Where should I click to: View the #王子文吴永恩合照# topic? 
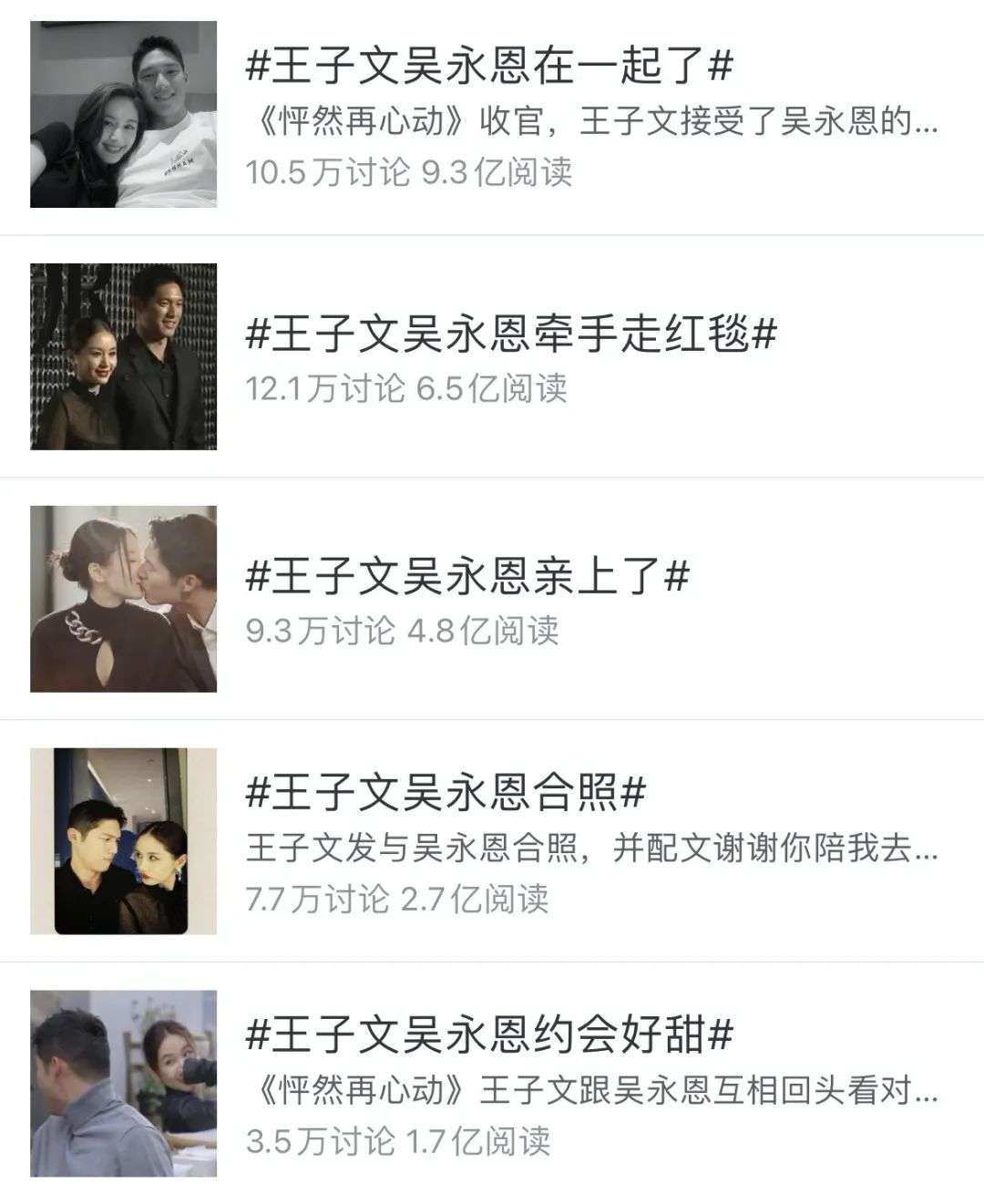(x=446, y=792)
